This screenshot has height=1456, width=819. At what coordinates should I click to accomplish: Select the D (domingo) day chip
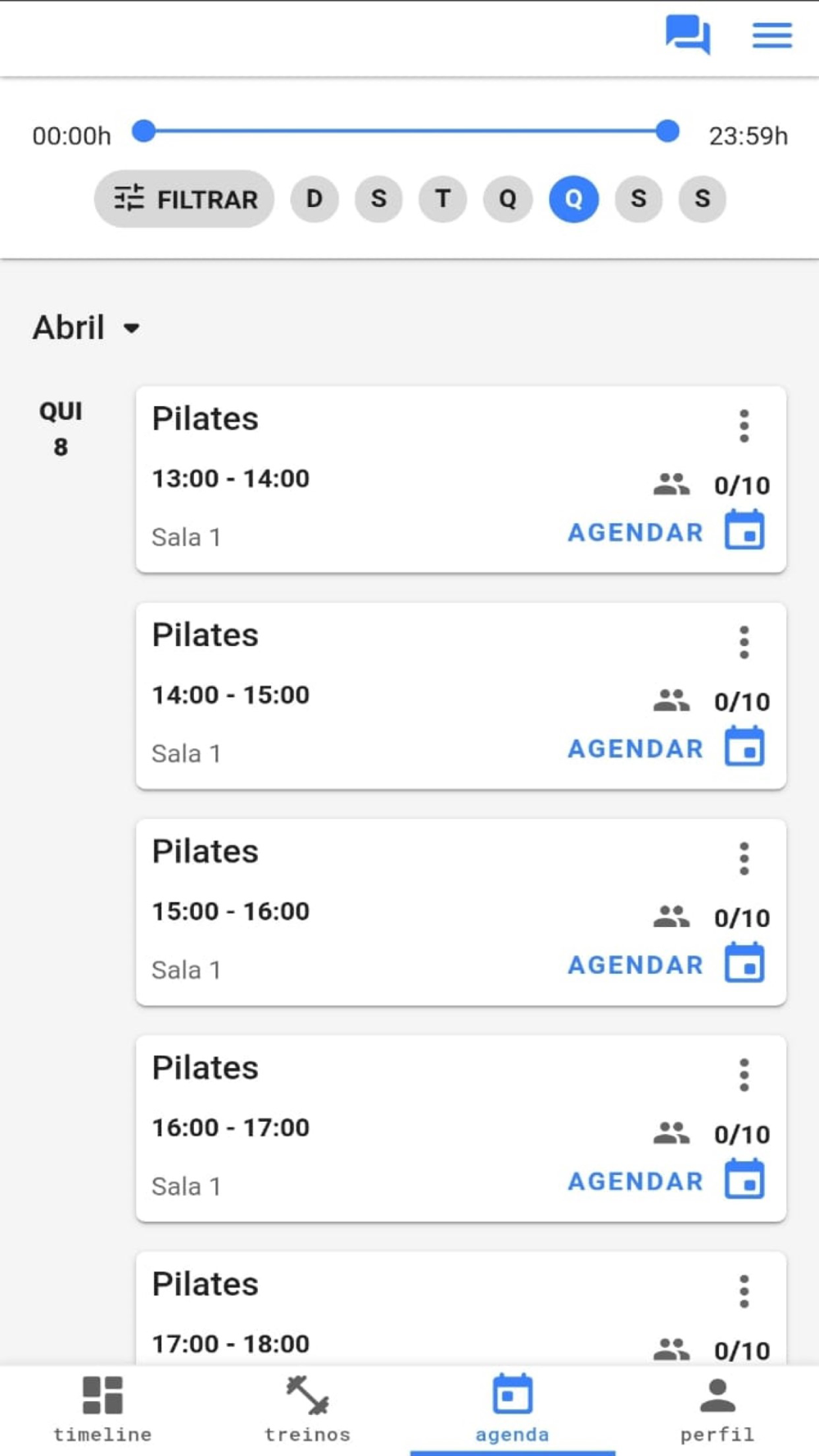coord(314,199)
